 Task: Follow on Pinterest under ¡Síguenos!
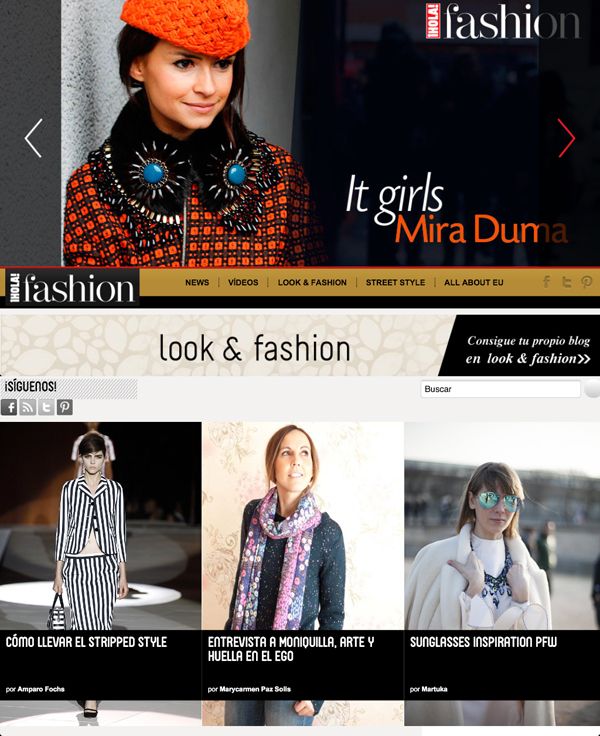[65, 407]
